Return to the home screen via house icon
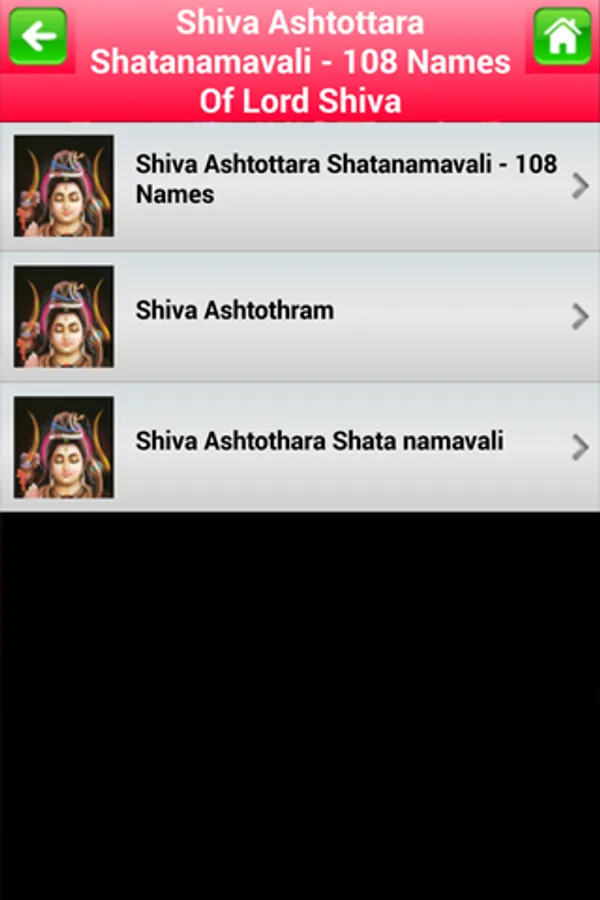The width and height of the screenshot is (600, 900). pyautogui.click(x=562, y=38)
